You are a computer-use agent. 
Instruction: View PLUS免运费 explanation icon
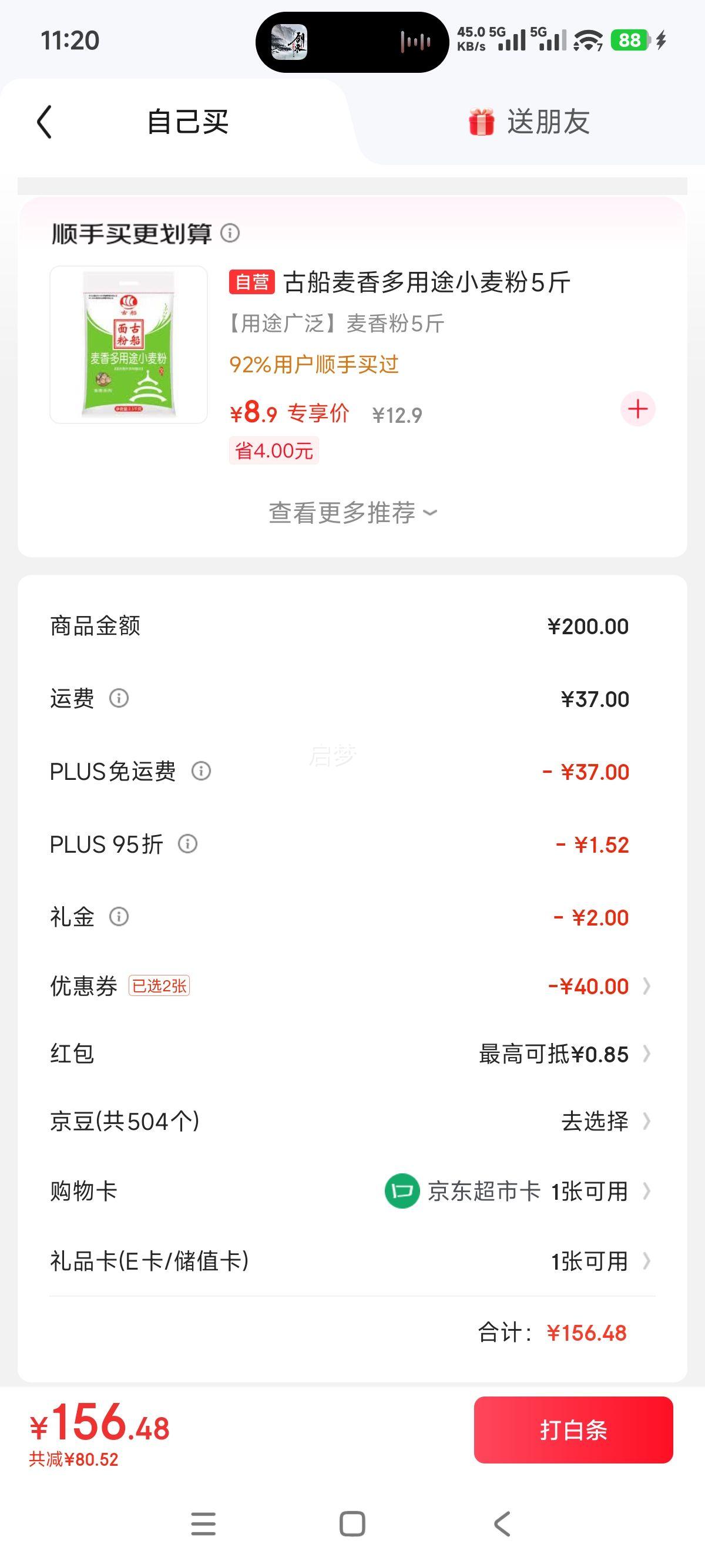201,771
